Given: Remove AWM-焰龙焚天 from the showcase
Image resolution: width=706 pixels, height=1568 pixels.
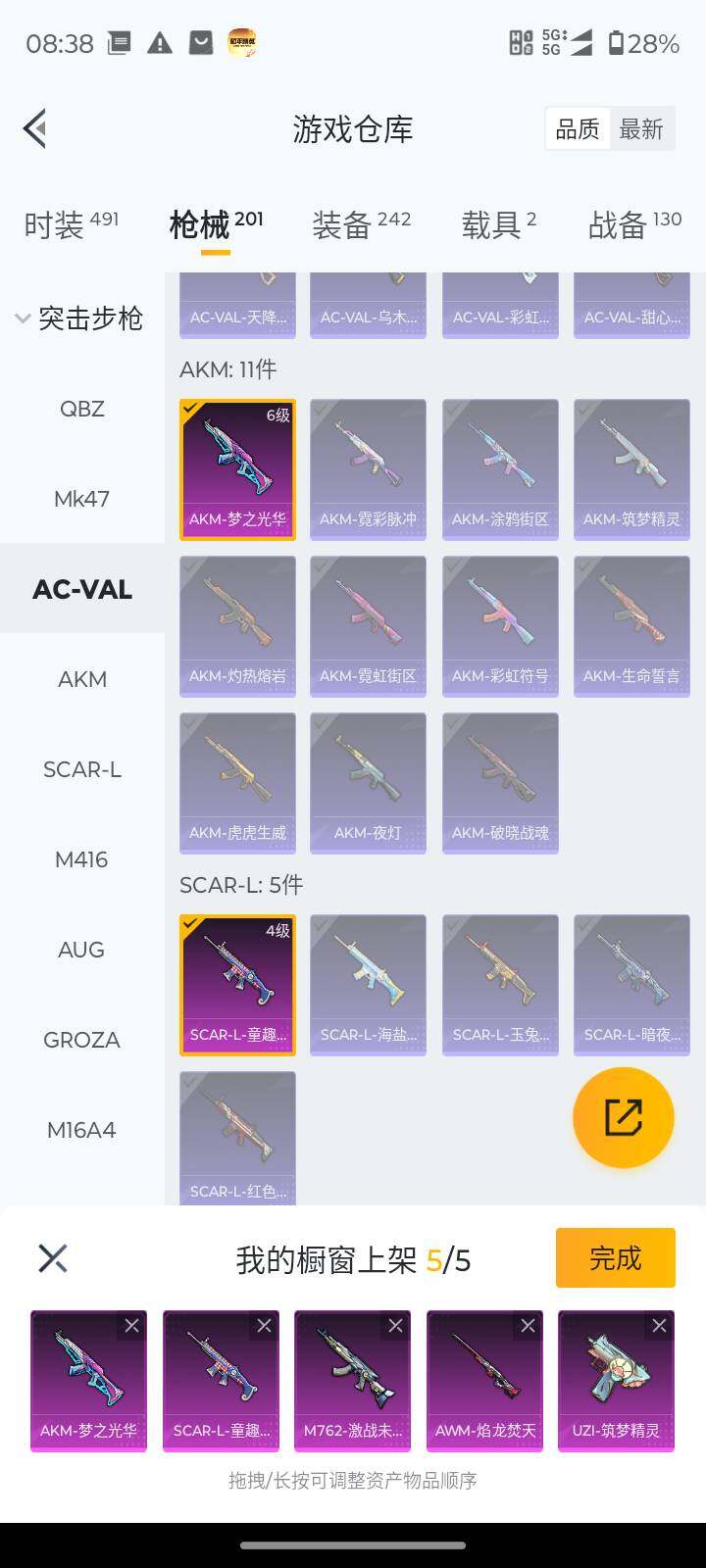Looking at the screenshot, I should point(528,1326).
